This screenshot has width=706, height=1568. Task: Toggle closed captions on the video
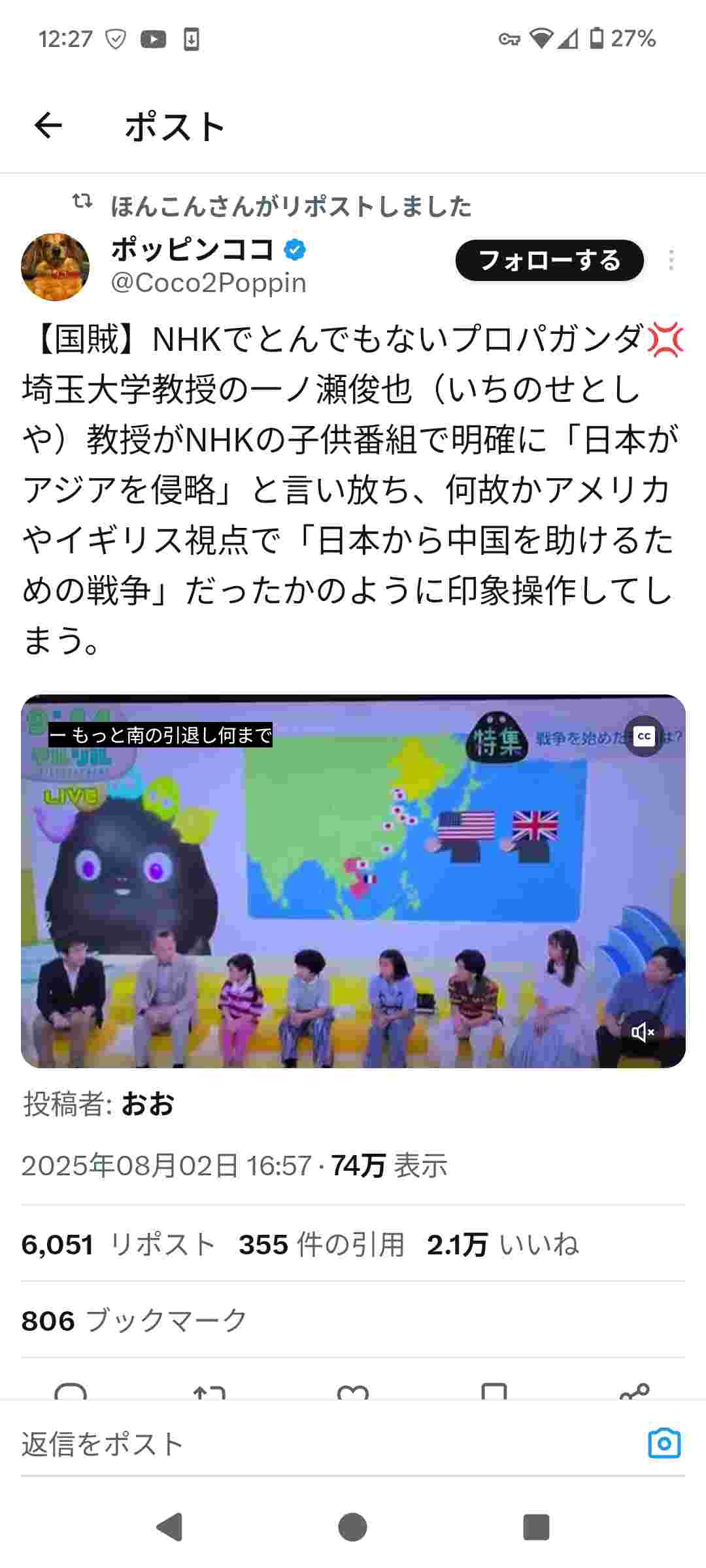pos(644,736)
